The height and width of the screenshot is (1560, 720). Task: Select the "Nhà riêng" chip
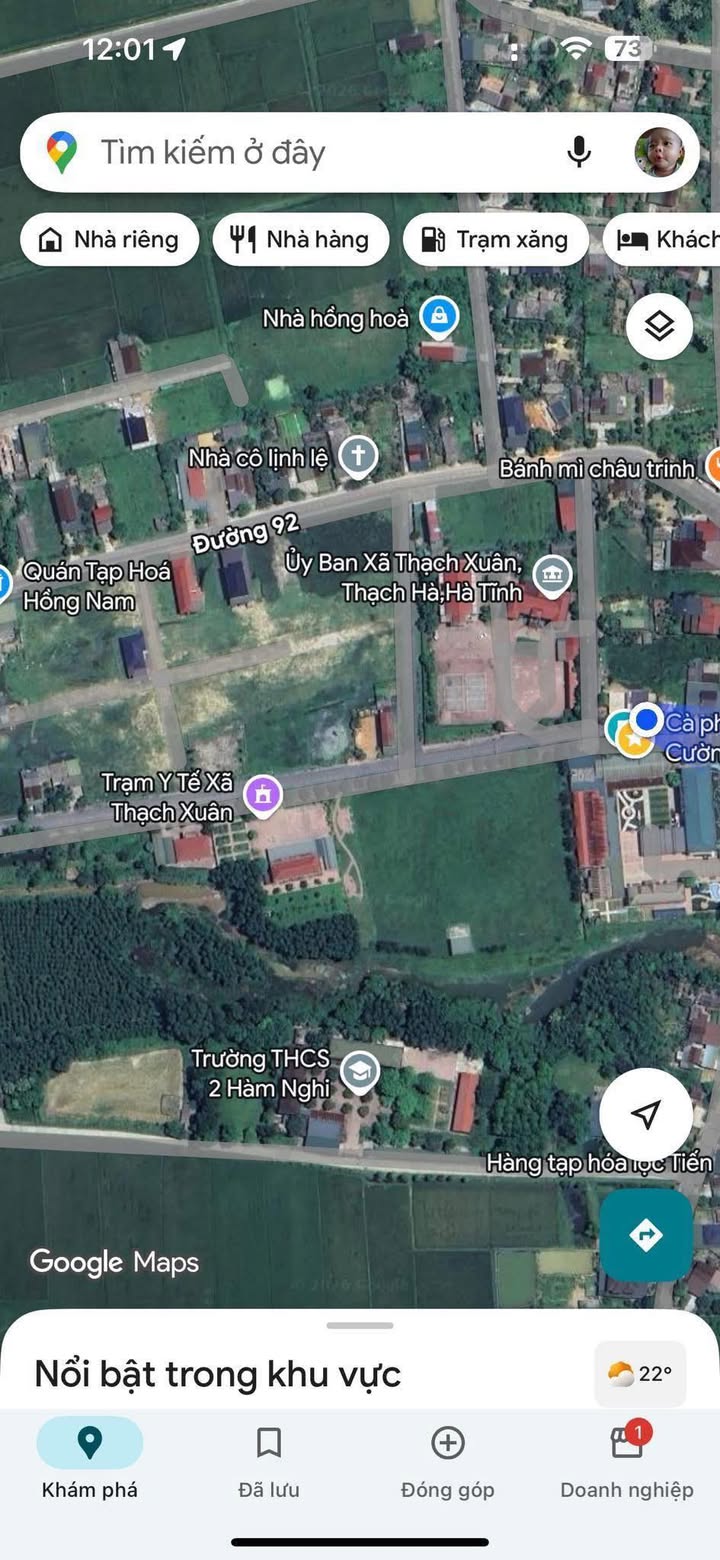(x=109, y=240)
